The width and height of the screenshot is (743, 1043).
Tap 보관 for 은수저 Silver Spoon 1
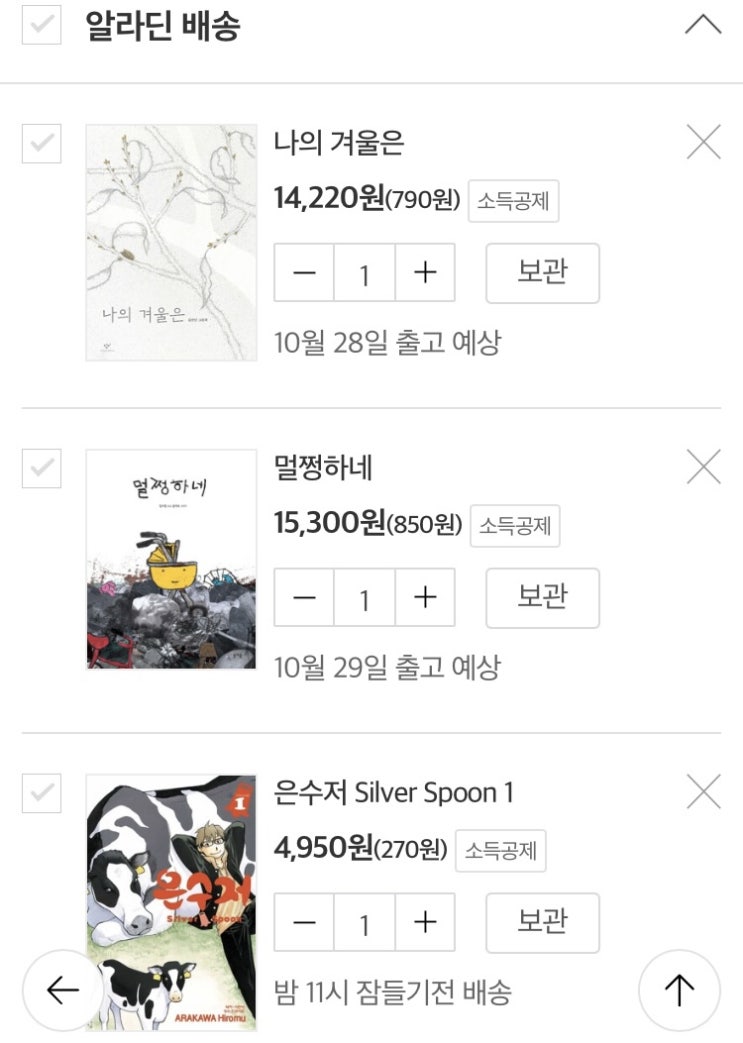pos(543,923)
